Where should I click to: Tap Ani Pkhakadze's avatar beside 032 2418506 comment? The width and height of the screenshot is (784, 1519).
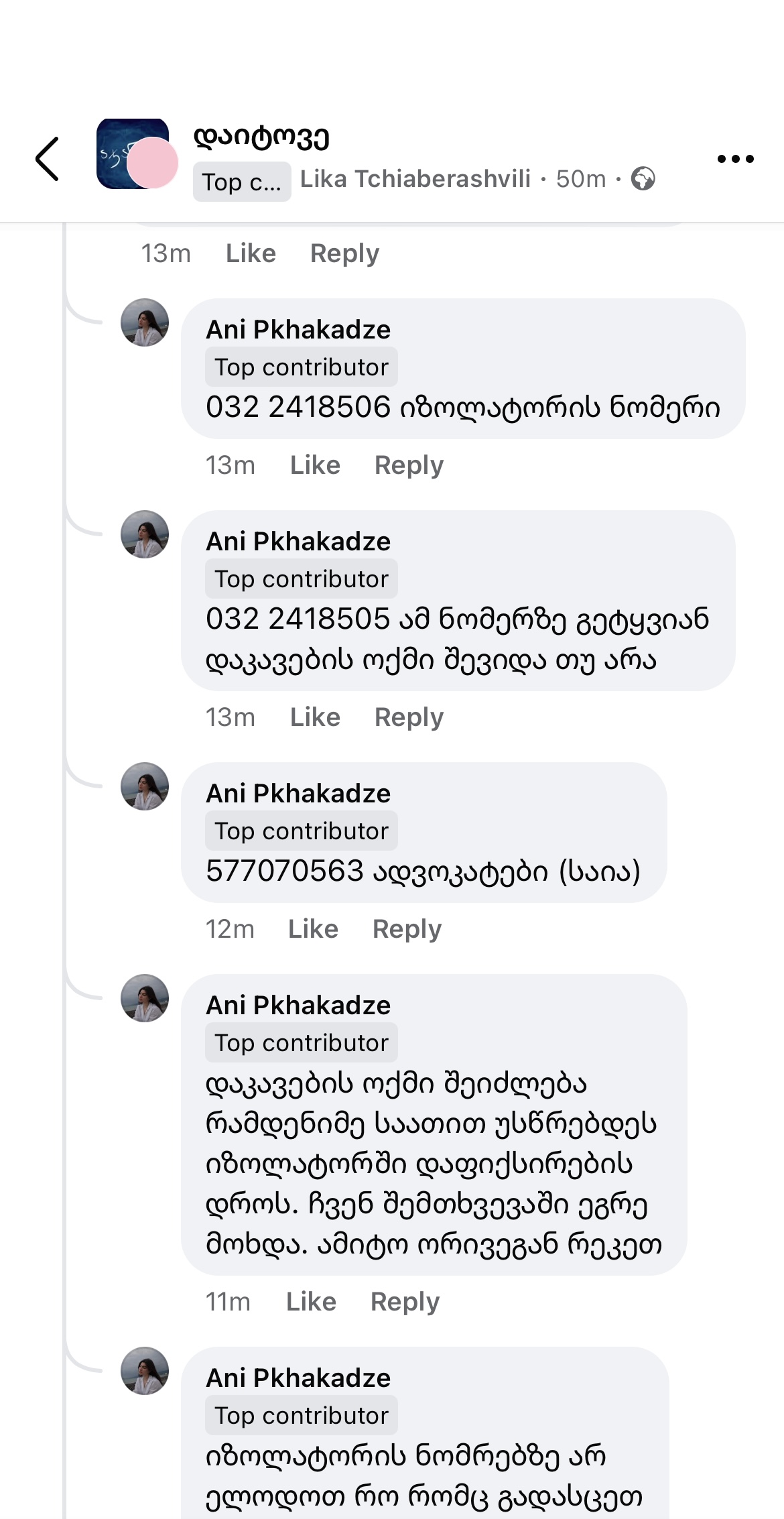(x=145, y=322)
